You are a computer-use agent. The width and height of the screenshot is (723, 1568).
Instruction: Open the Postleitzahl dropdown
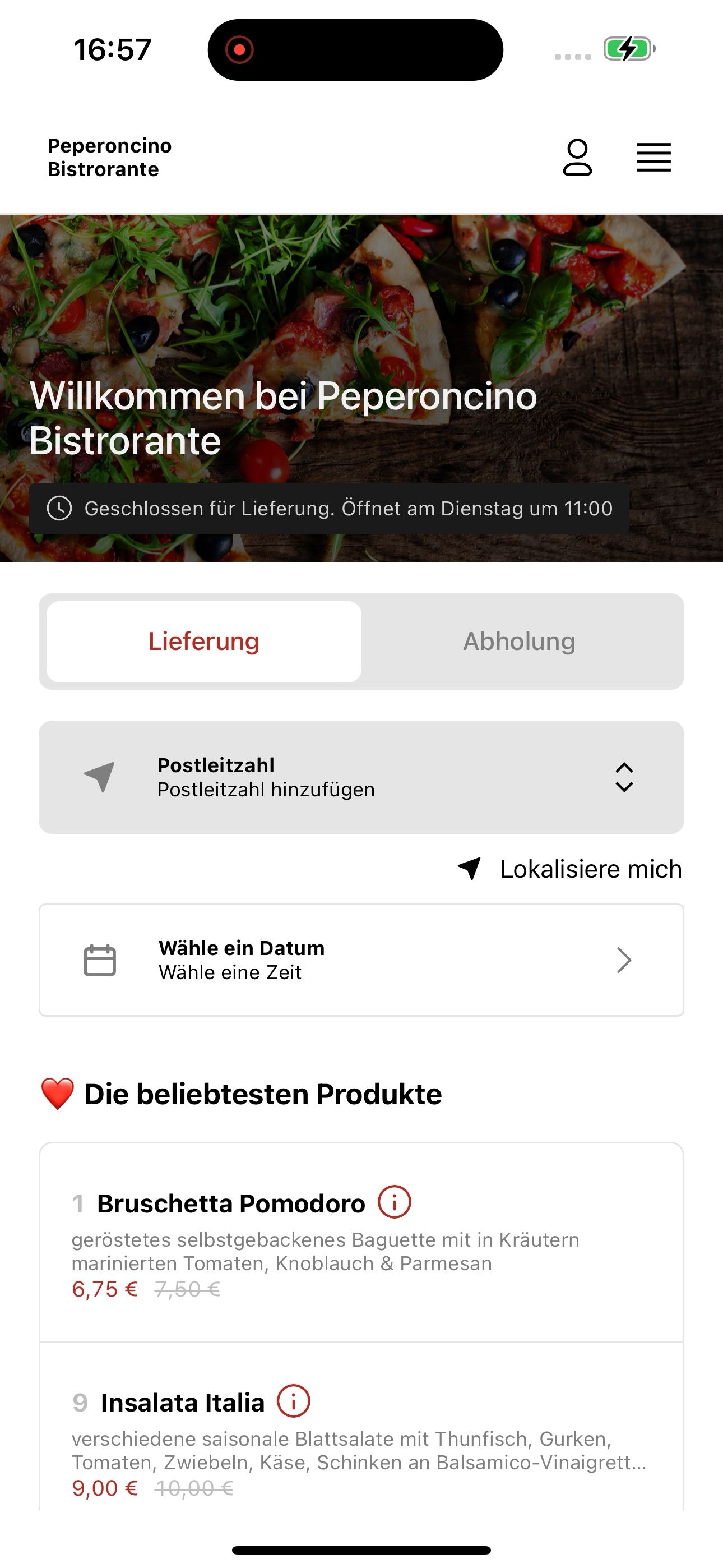[361, 777]
